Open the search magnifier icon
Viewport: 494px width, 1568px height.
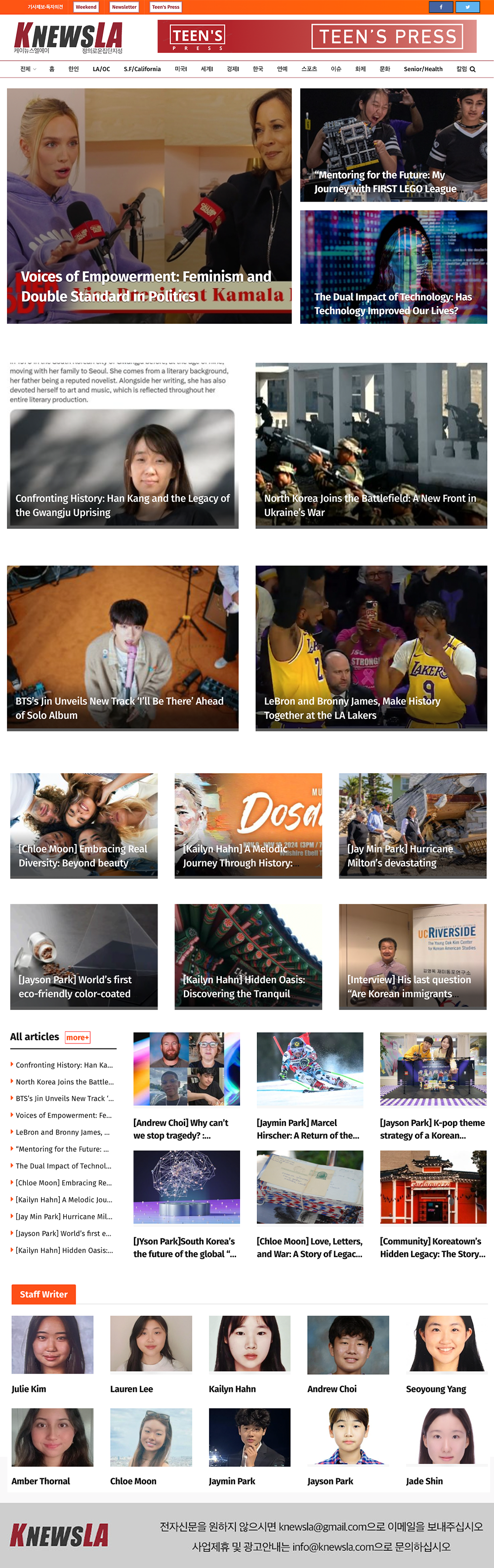coord(473,69)
